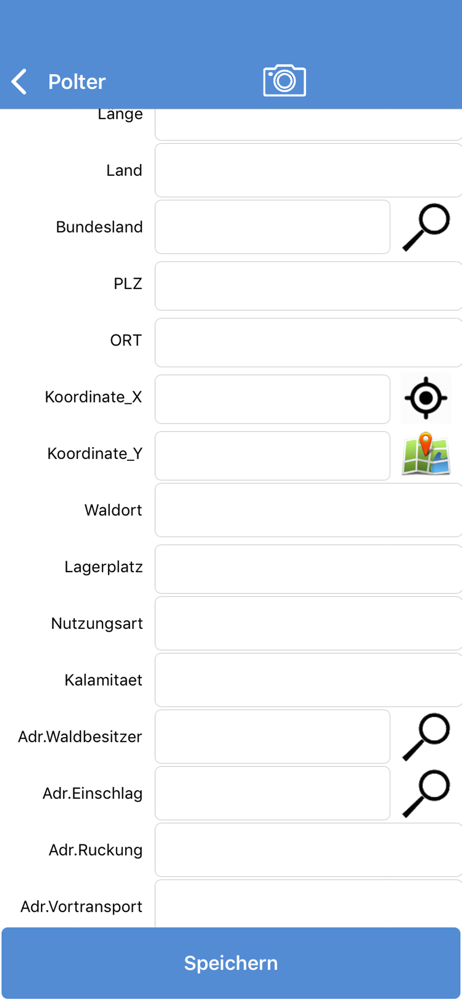Tap the Waldort input field
The image size is (462, 1000).
coord(308,510)
